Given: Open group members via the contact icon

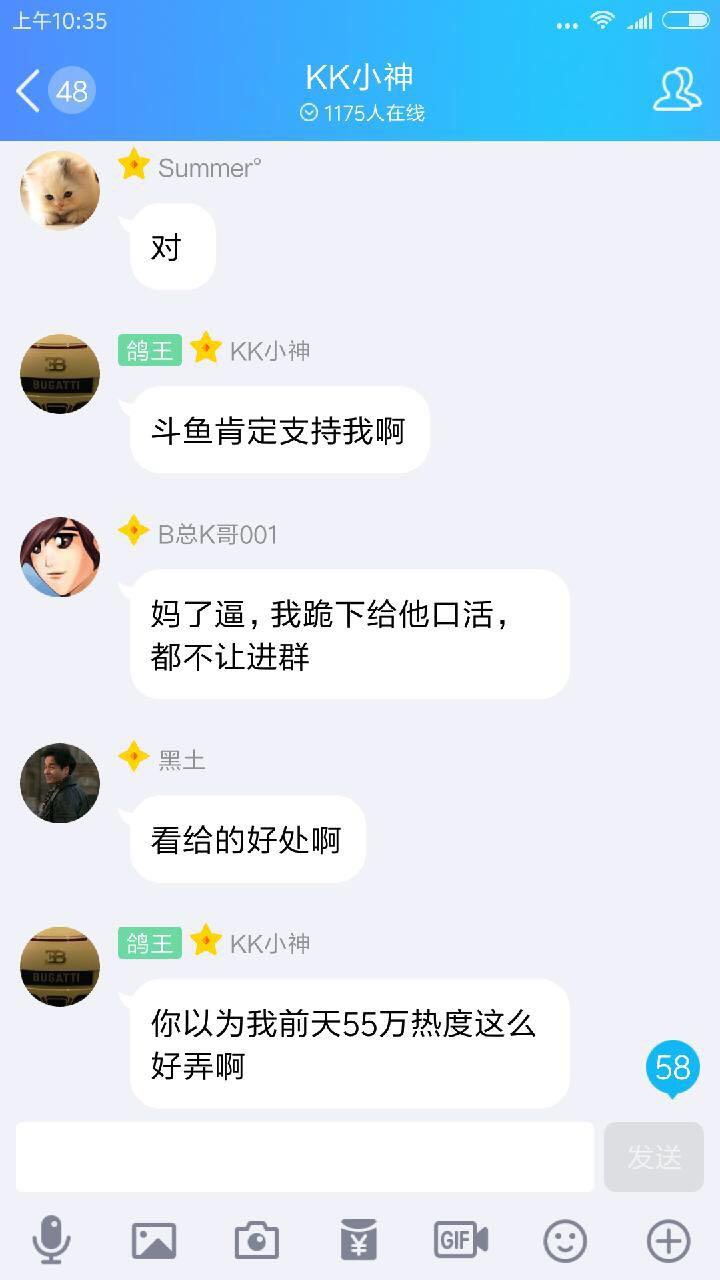Looking at the screenshot, I should (676, 90).
